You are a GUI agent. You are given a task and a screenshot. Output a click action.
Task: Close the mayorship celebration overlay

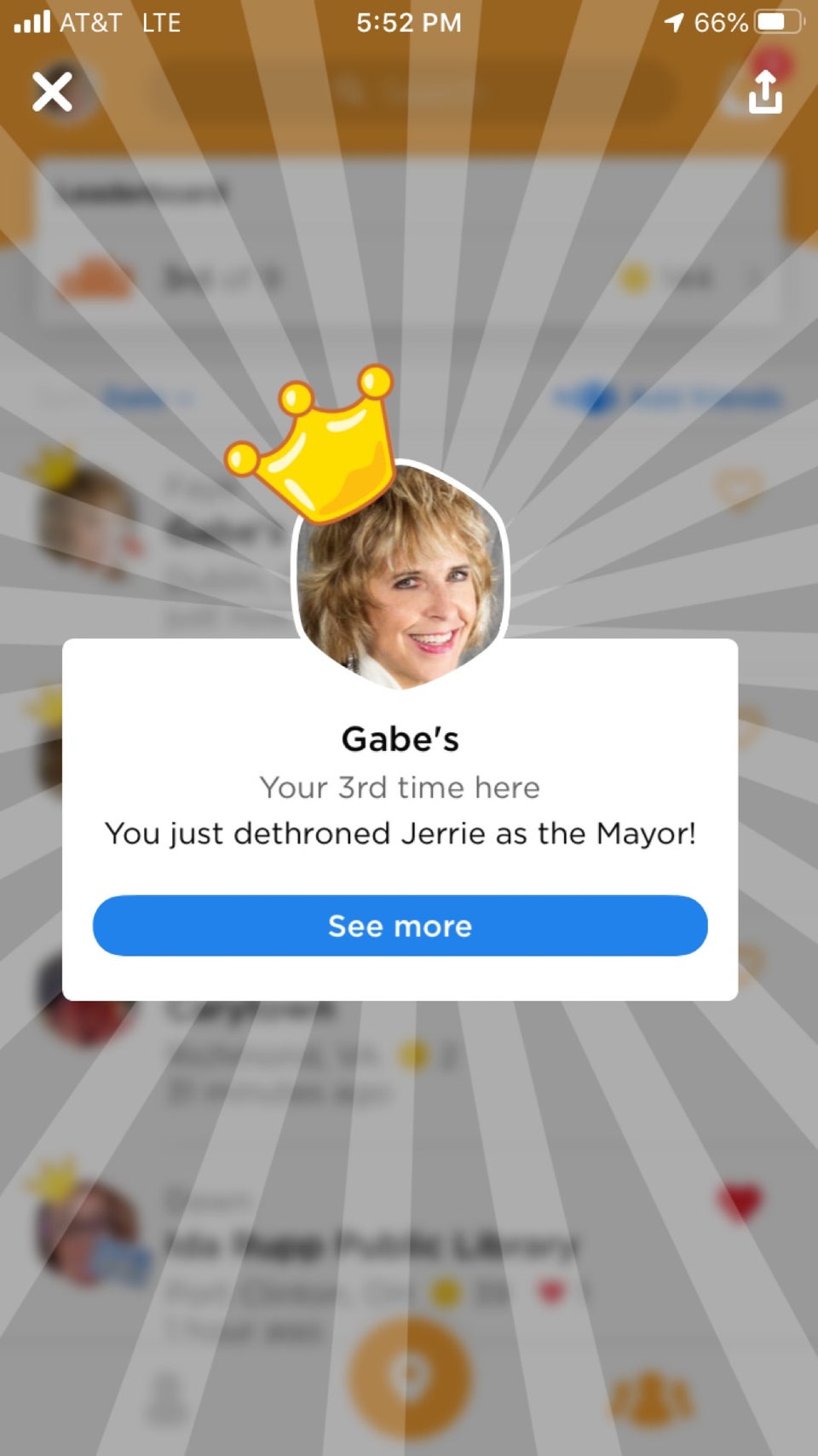click(52, 91)
